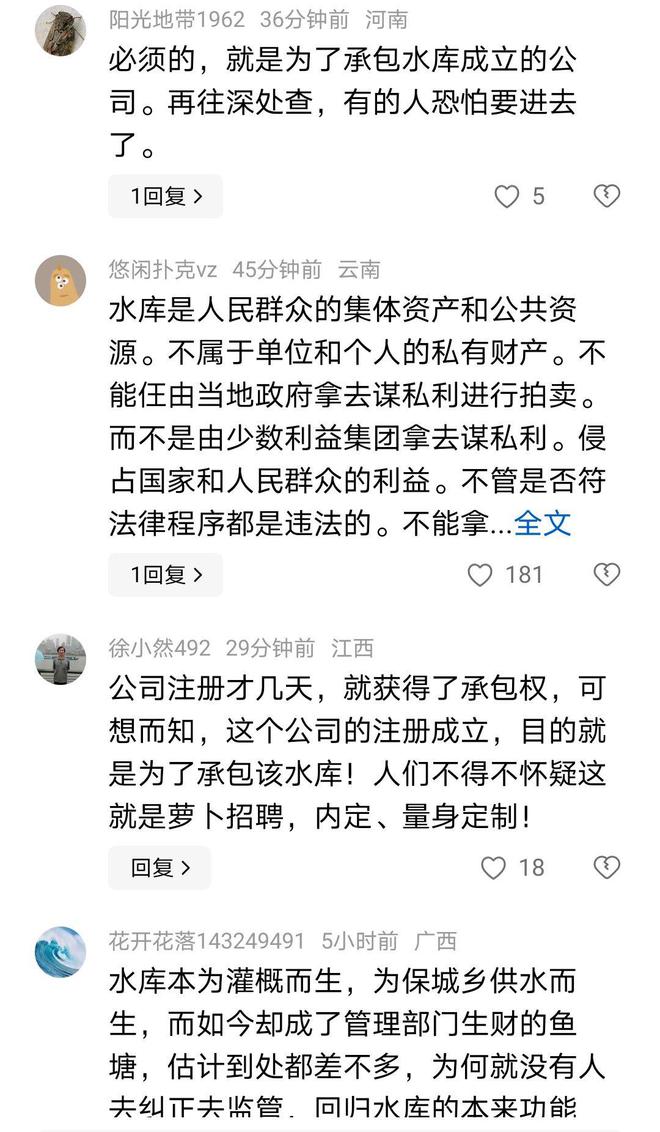Dislike 徐小然492's comment
The height and width of the screenshot is (1132, 660).
coord(607,868)
